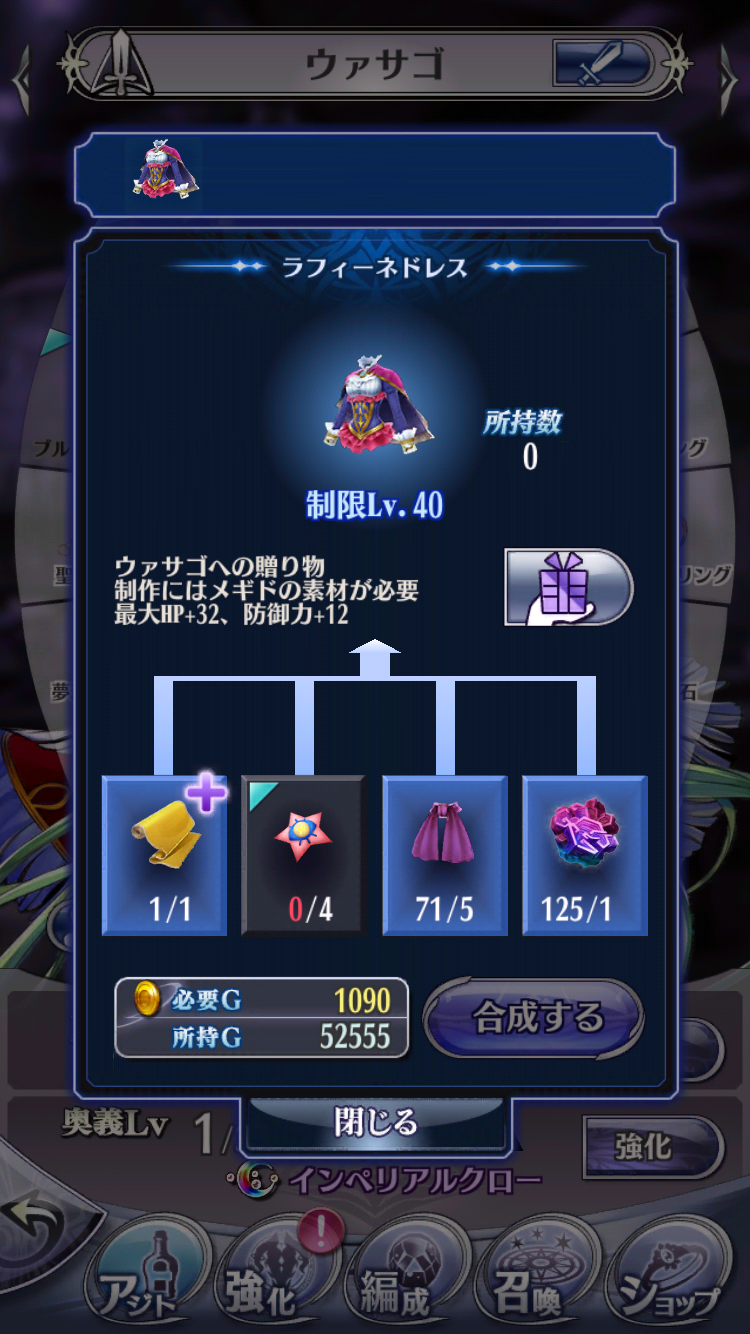
Task: Tap the sword toggle in the header
Action: coord(603,63)
